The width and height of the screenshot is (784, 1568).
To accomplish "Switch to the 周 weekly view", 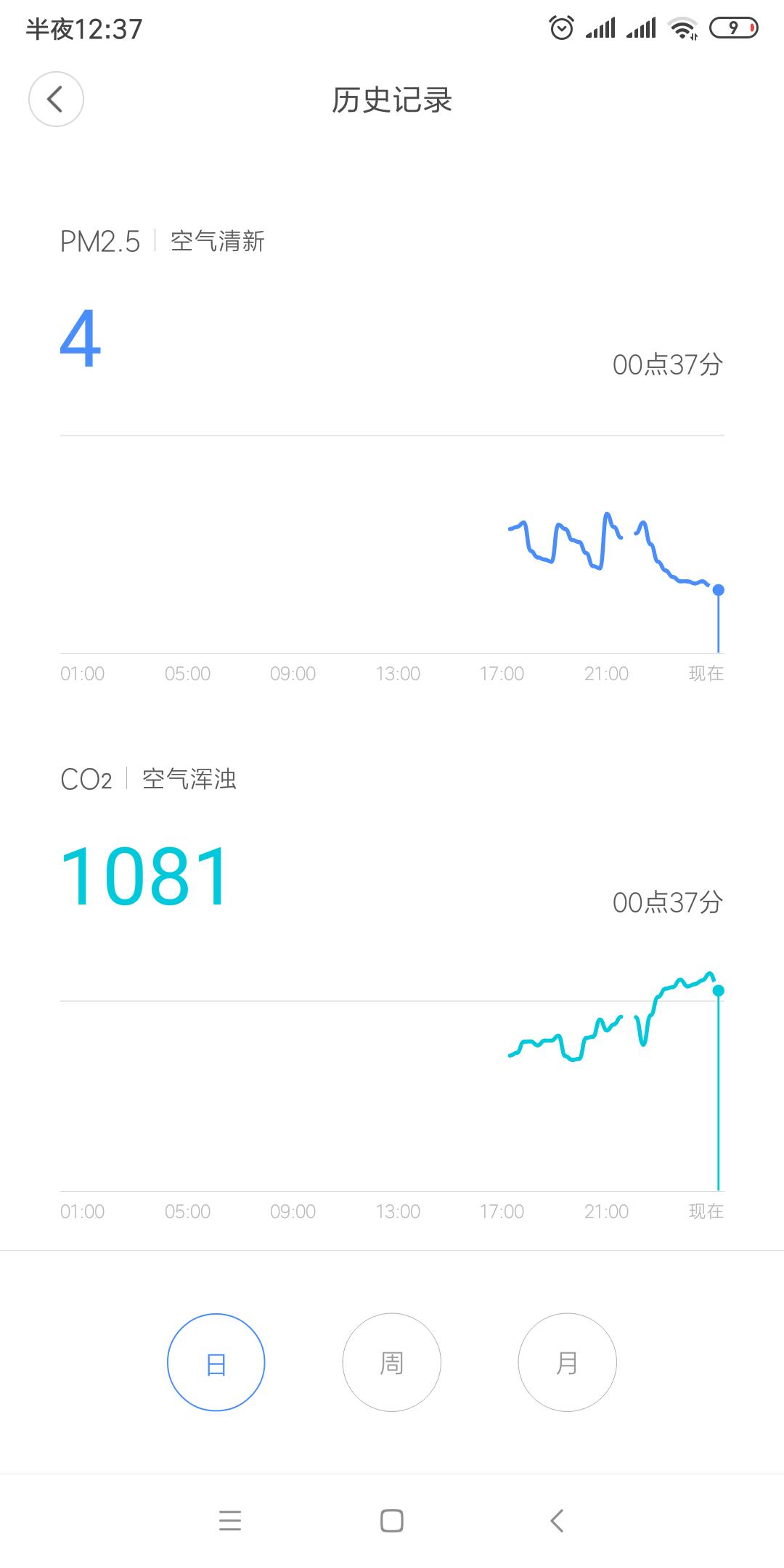I will [x=392, y=1363].
